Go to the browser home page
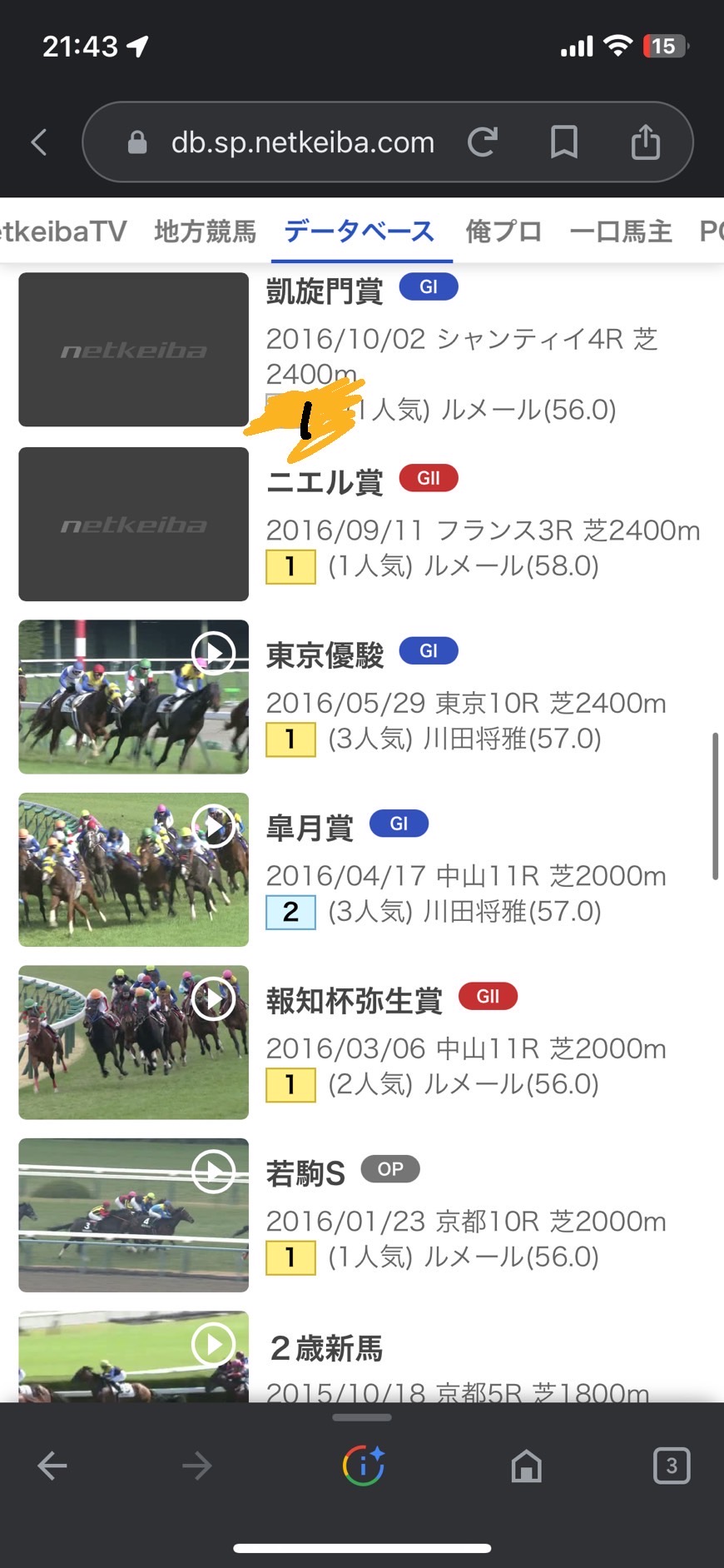This screenshot has width=724, height=1568. 526,1466
